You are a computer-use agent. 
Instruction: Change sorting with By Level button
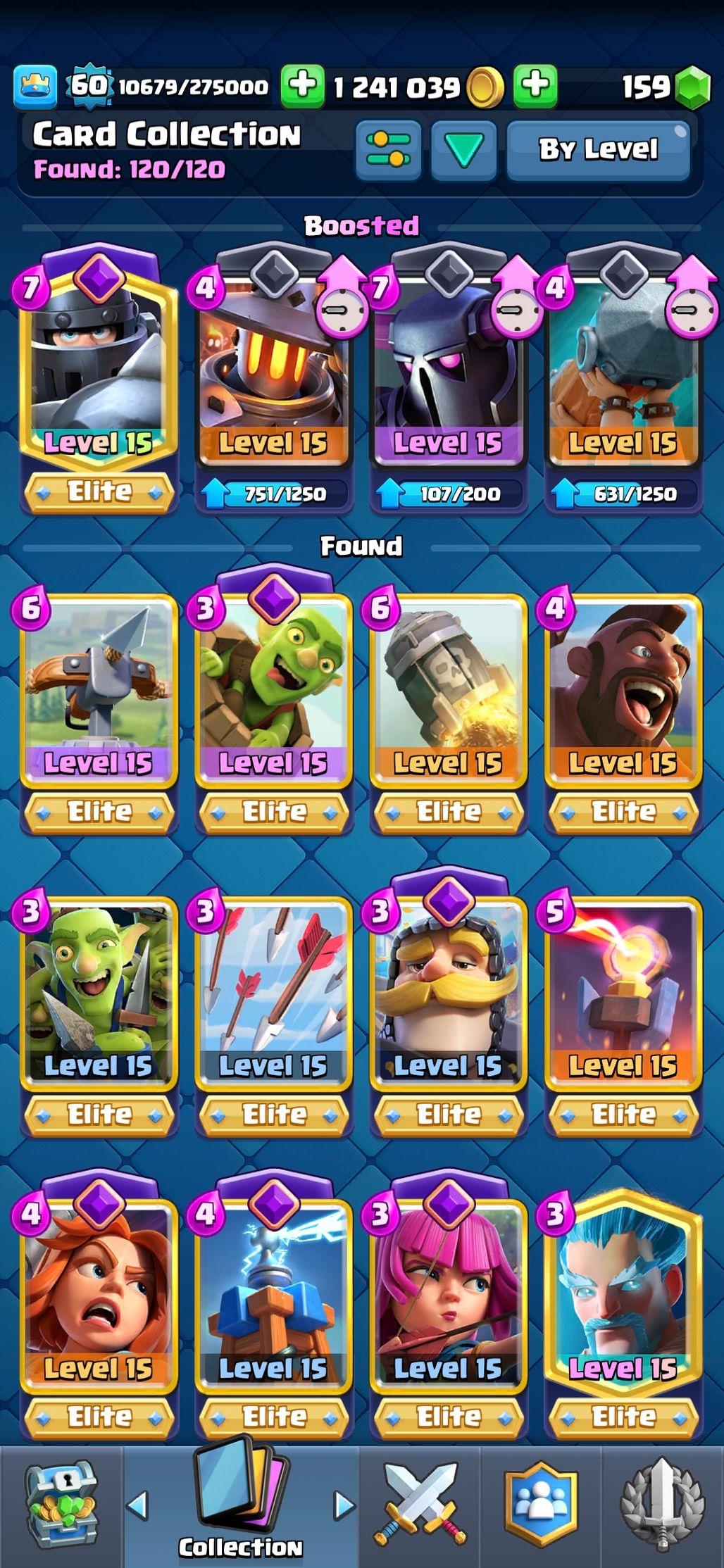tap(598, 149)
